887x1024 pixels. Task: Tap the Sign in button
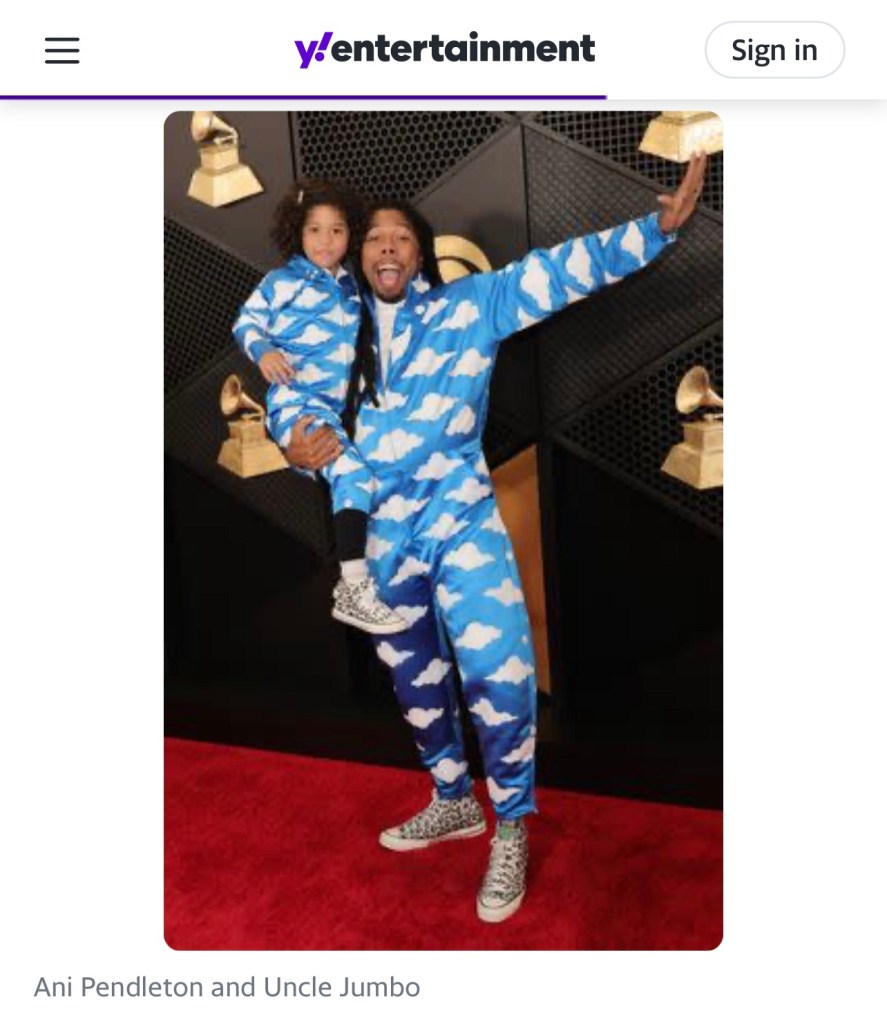(x=774, y=50)
